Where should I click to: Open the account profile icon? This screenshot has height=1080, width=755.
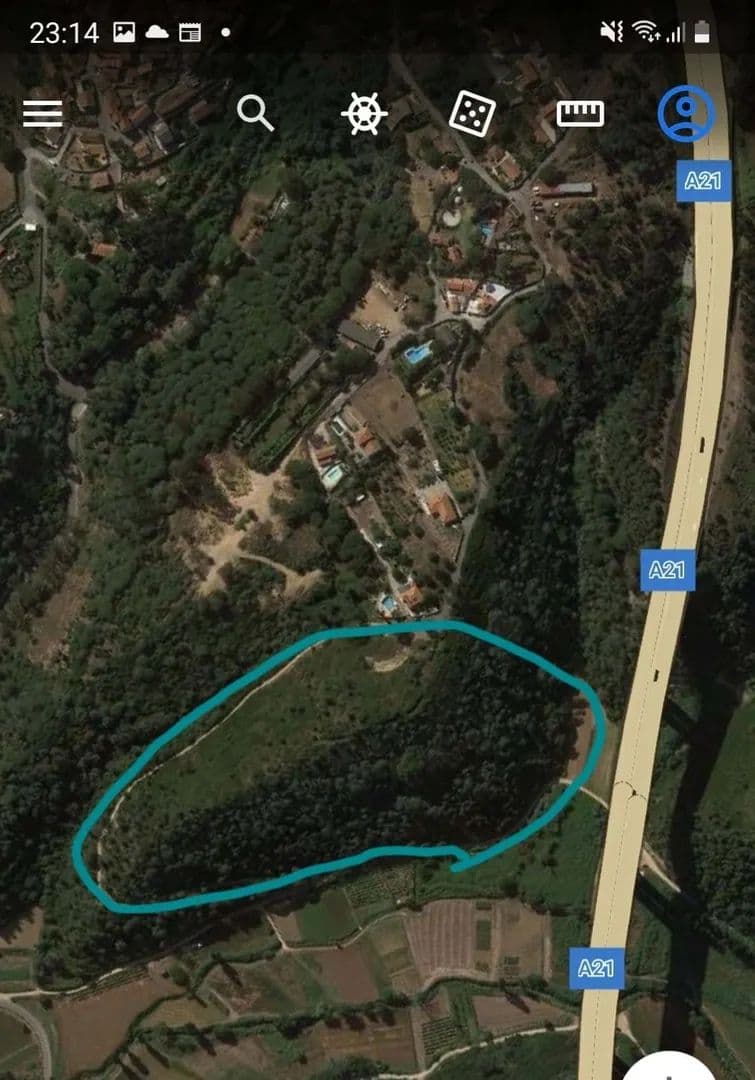(x=686, y=113)
